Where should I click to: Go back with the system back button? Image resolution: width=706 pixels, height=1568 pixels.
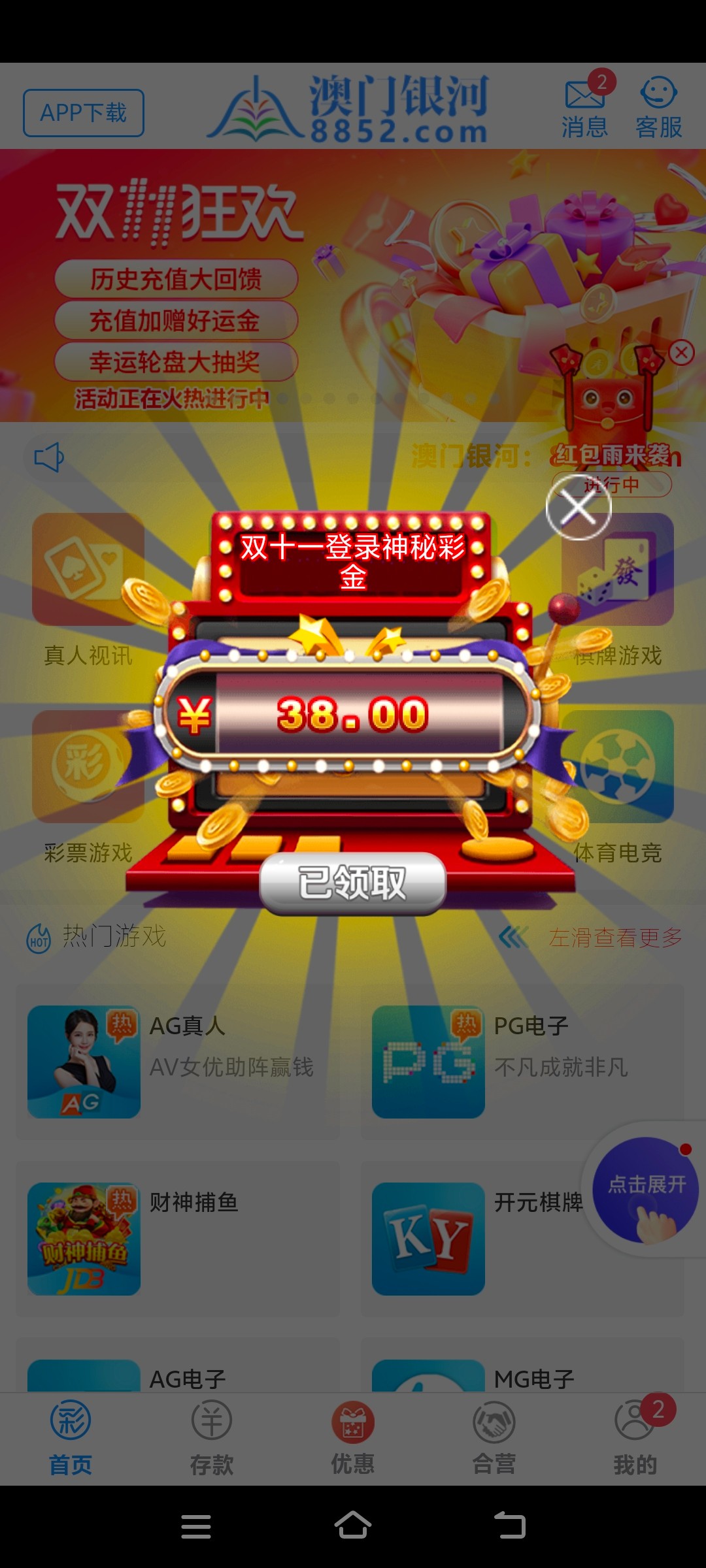pyautogui.click(x=509, y=1526)
